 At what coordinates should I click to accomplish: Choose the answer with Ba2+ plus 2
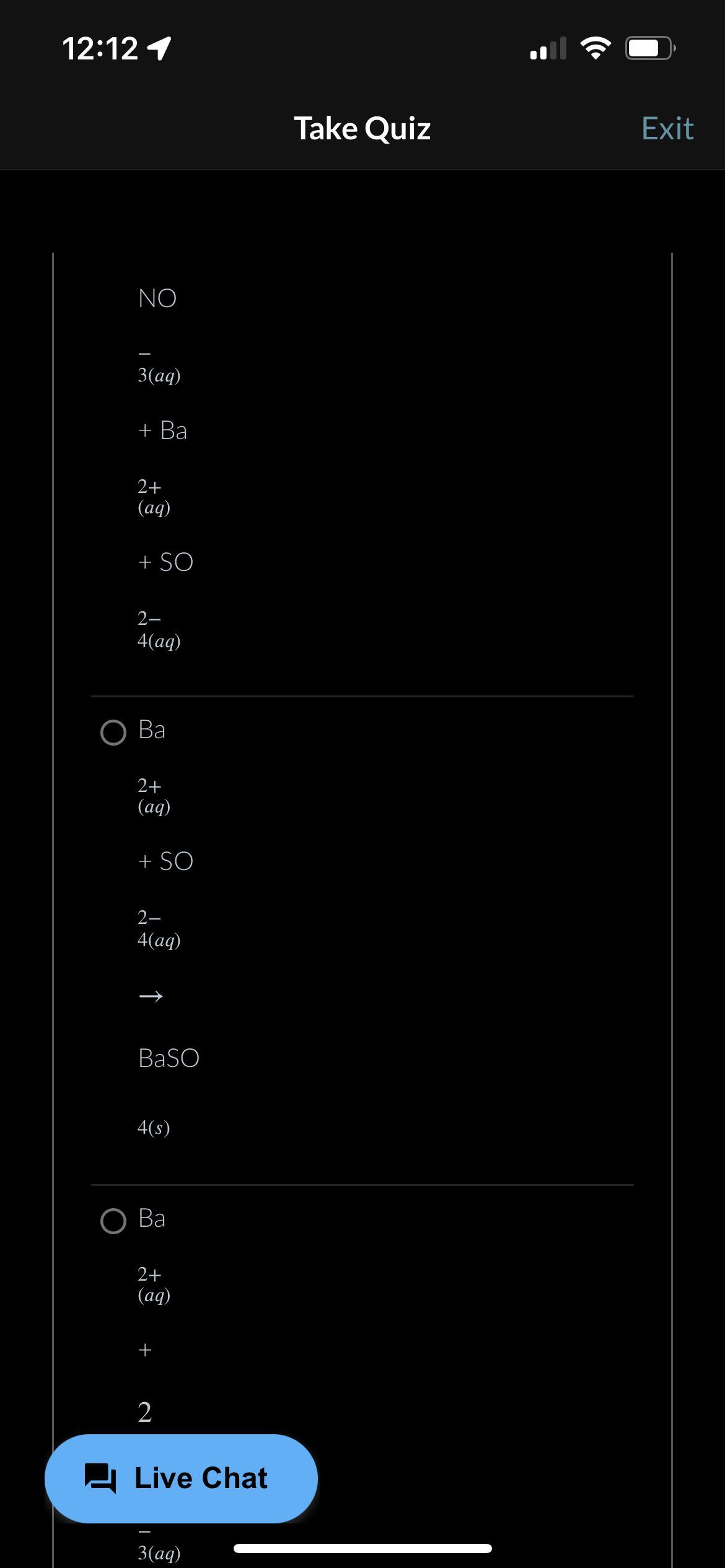[x=113, y=1221]
